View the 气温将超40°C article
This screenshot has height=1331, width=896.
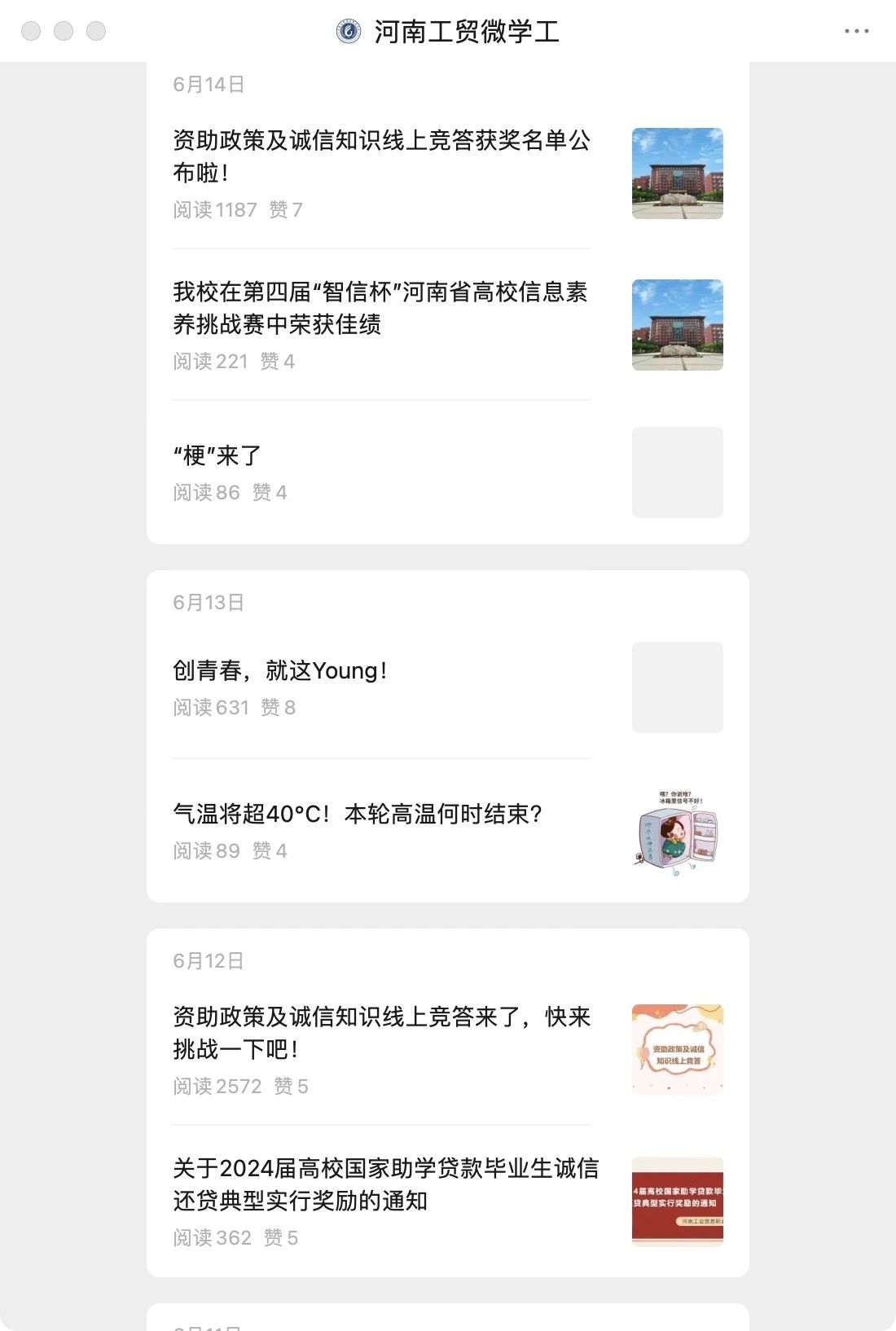[x=358, y=814]
